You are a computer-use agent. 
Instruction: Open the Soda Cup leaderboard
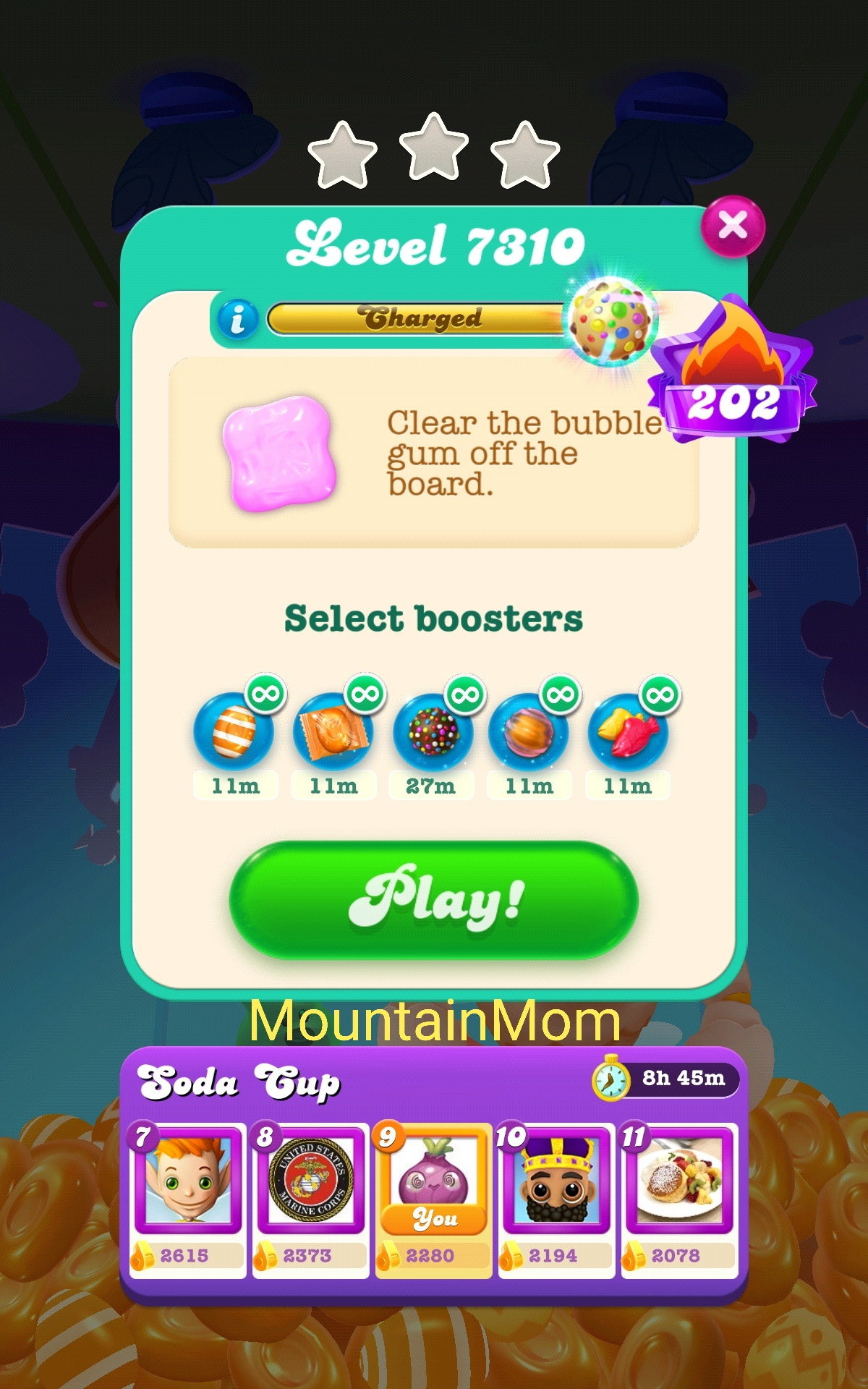coord(239,1083)
